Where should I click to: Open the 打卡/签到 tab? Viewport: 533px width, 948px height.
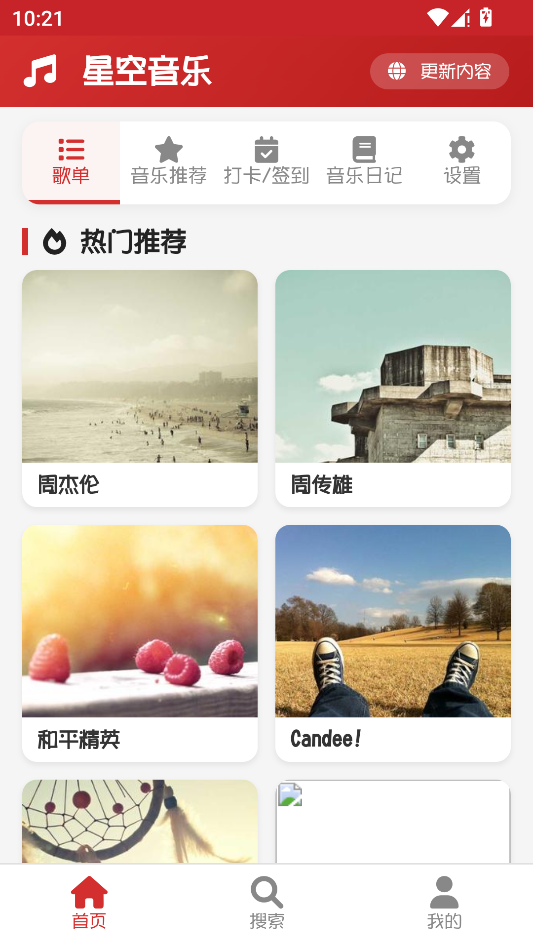pyautogui.click(x=266, y=163)
